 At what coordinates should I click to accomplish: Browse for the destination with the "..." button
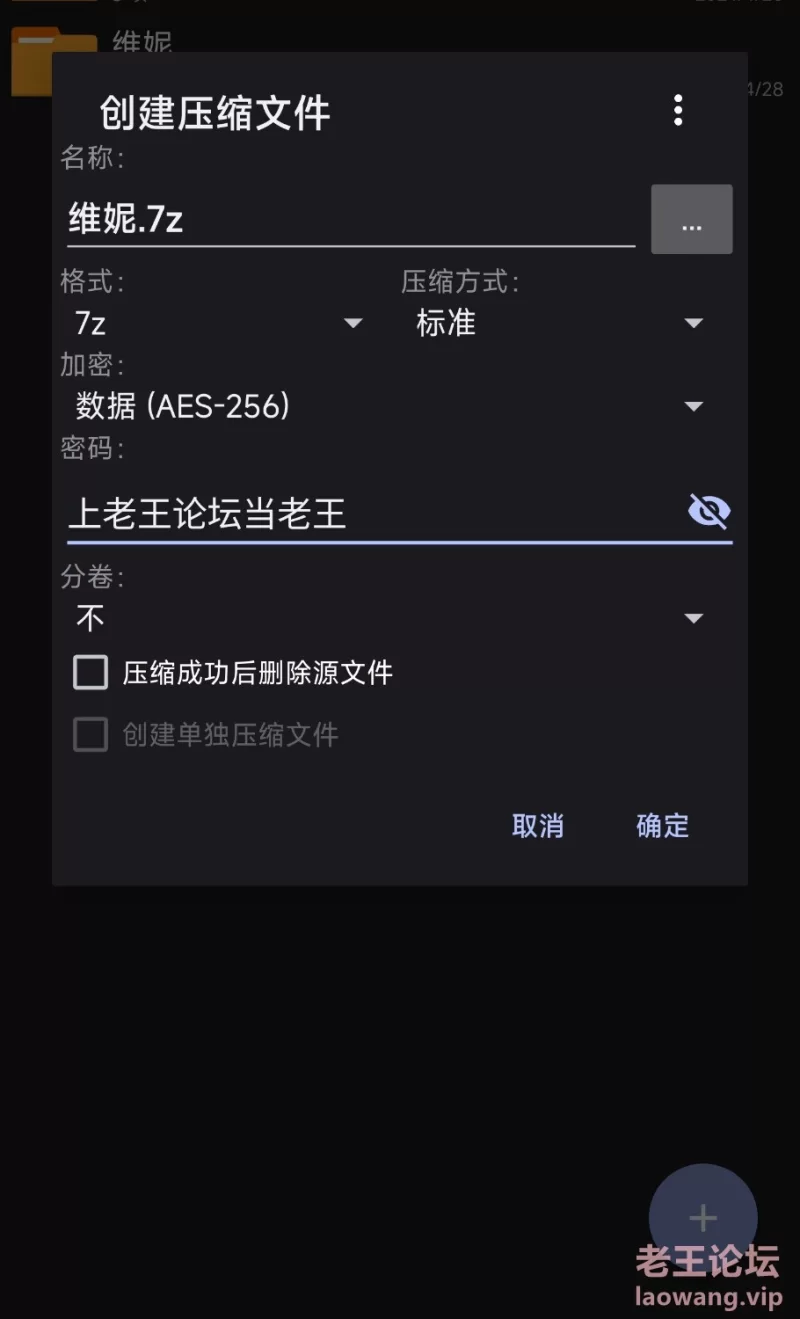(692, 219)
